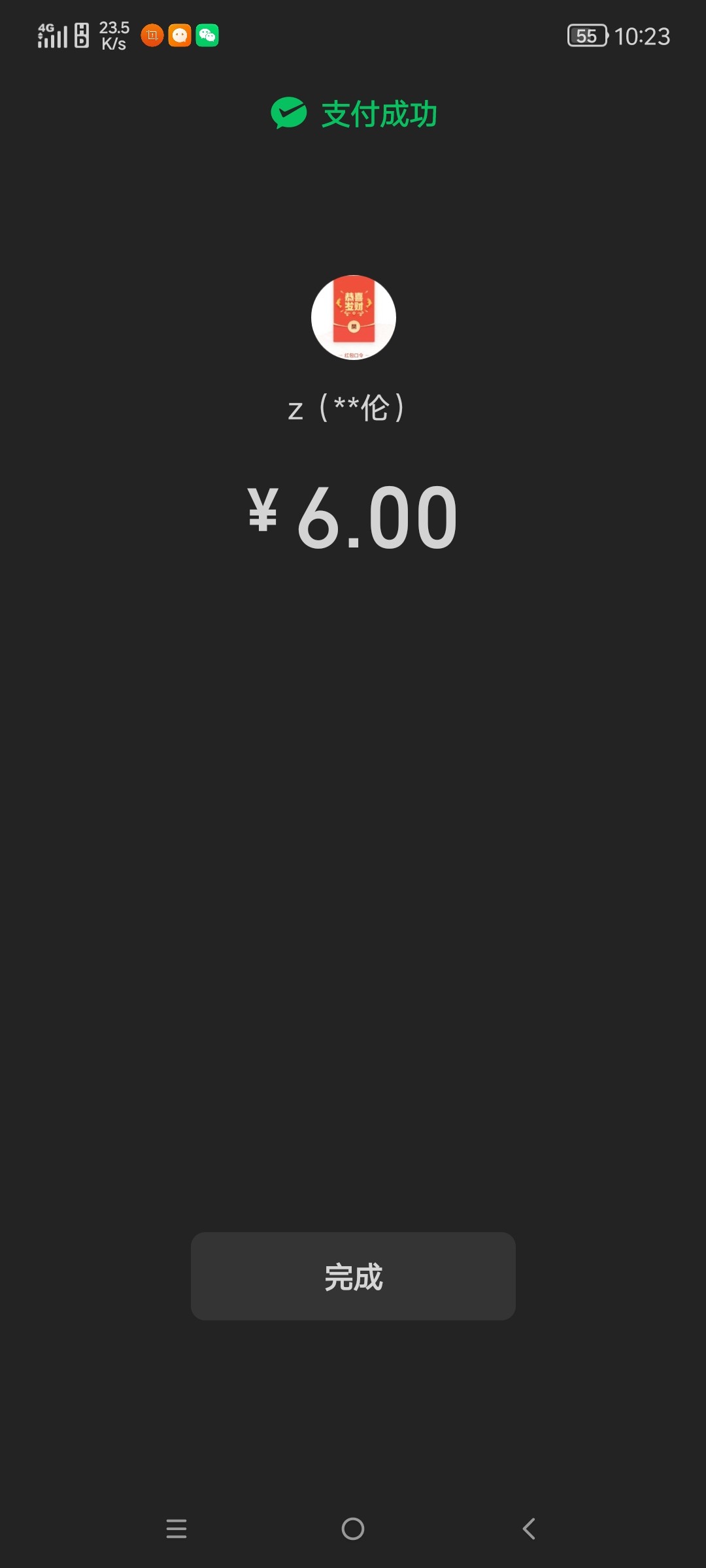Tap the 完成 button to finish
706x1568 pixels.
coord(353,1276)
